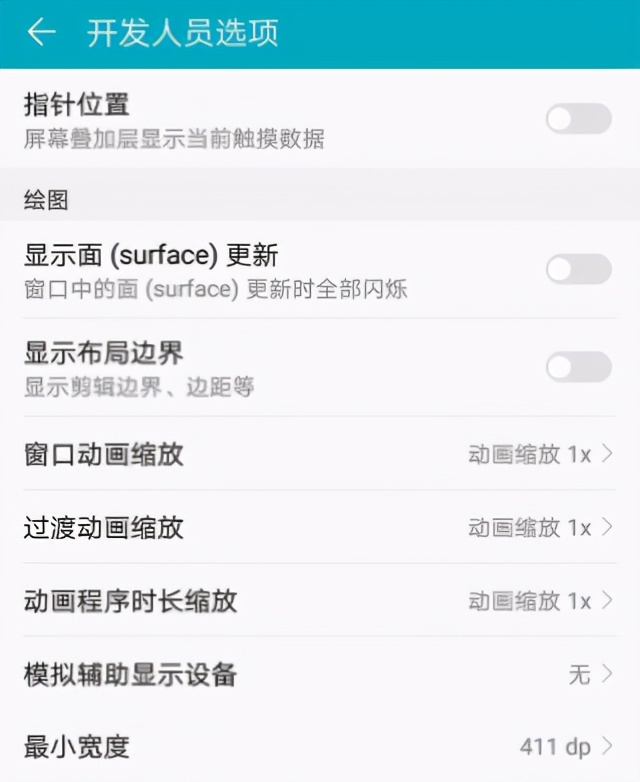Select 动画程序时长缩放 option
This screenshot has height=782, width=640.
click(320, 600)
